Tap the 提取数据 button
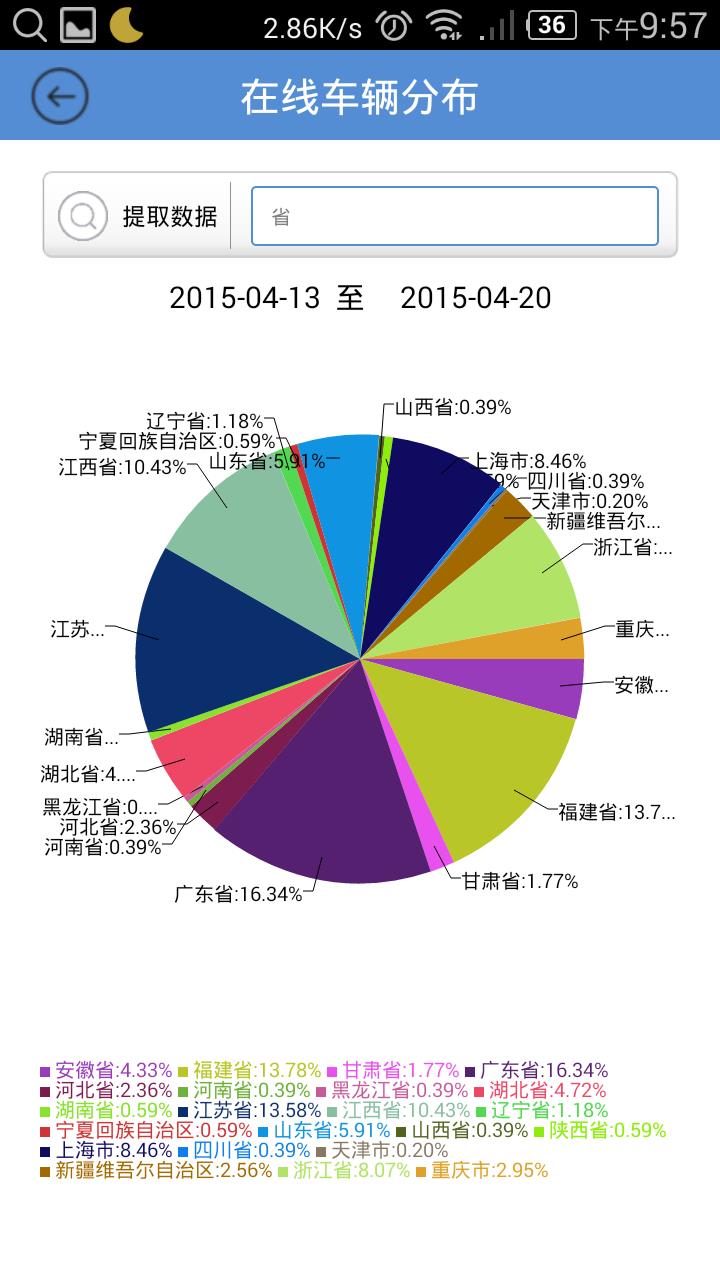 tap(138, 215)
